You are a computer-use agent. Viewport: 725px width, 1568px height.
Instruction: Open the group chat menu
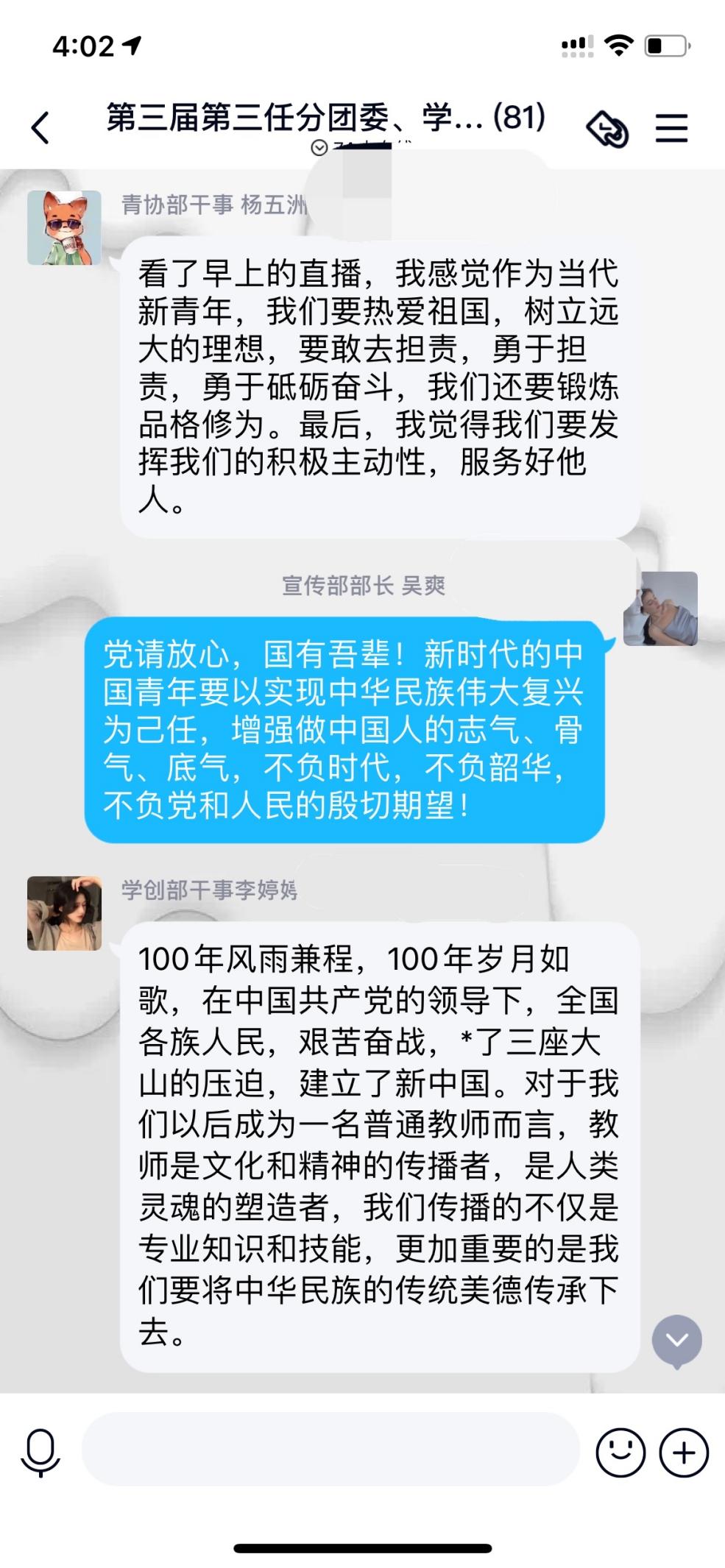pyautogui.click(x=671, y=129)
